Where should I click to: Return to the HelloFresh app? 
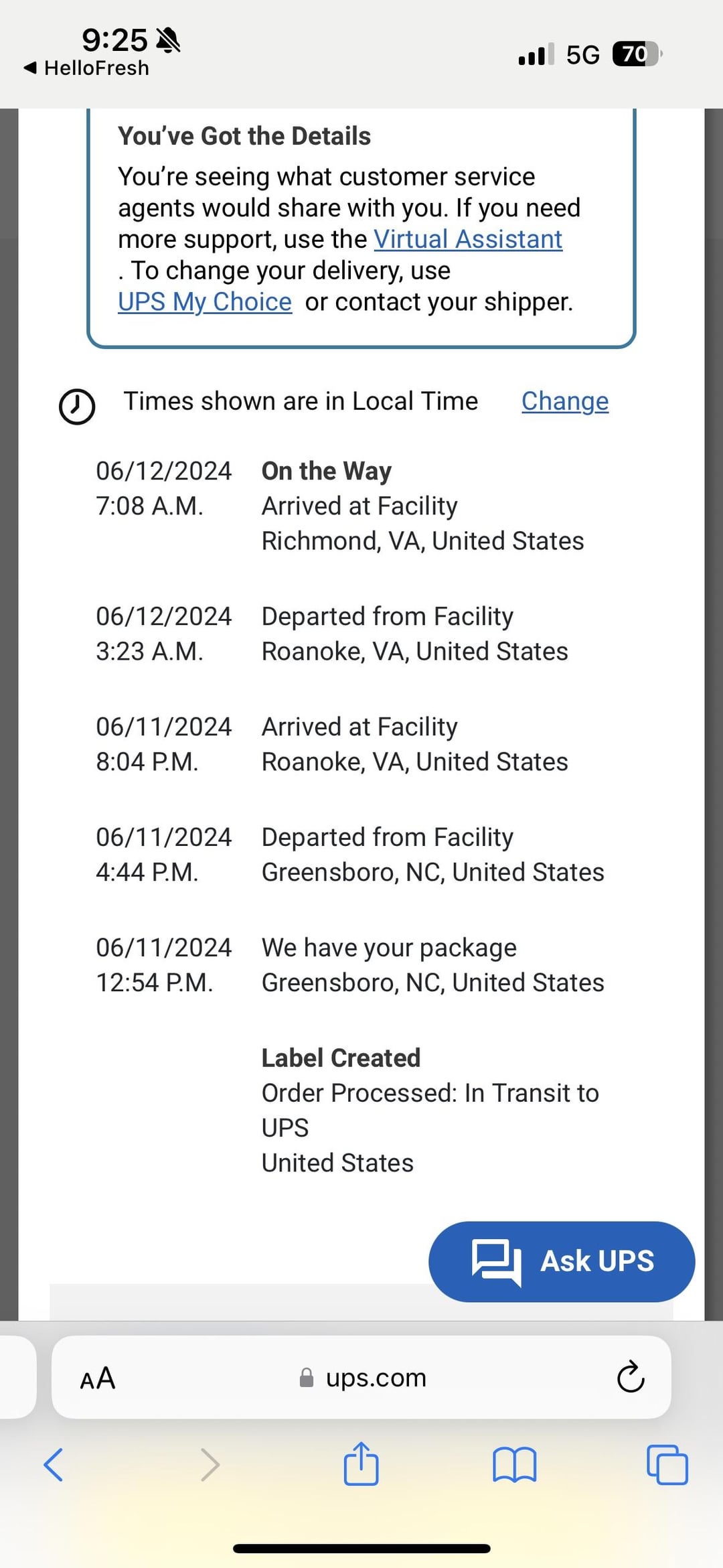point(87,68)
